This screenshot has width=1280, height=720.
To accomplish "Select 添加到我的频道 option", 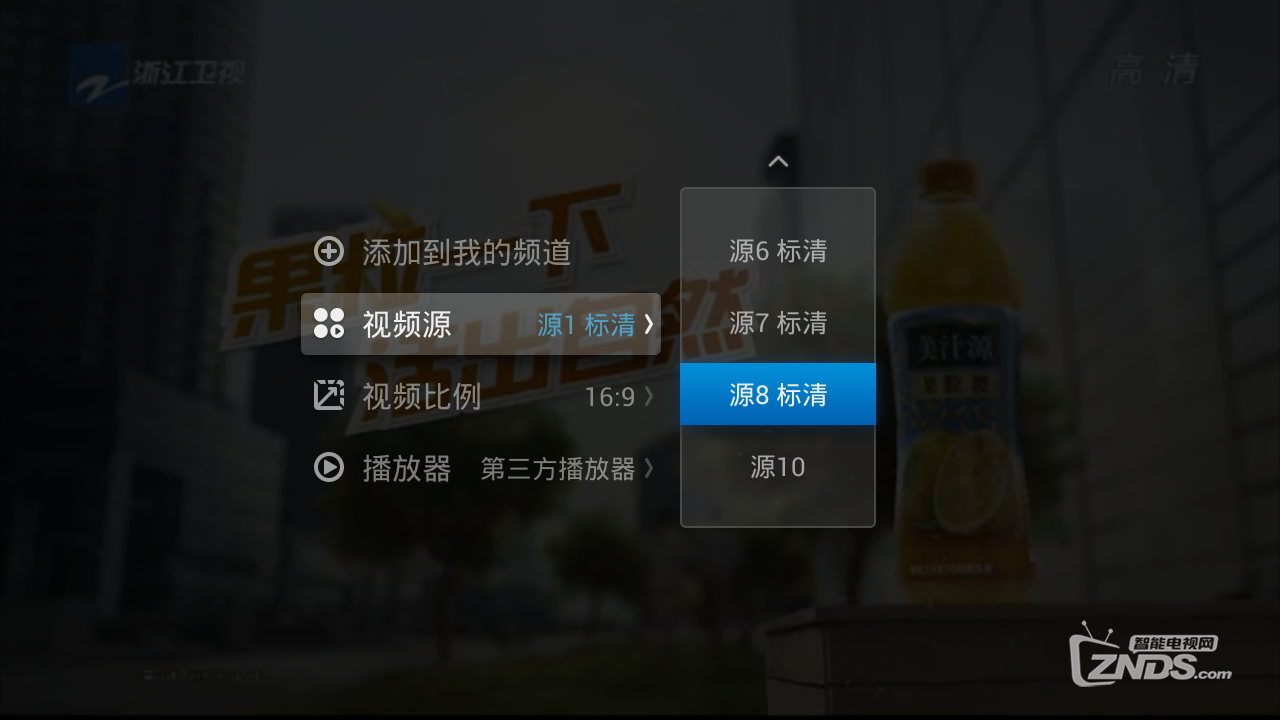I will pyautogui.click(x=465, y=252).
